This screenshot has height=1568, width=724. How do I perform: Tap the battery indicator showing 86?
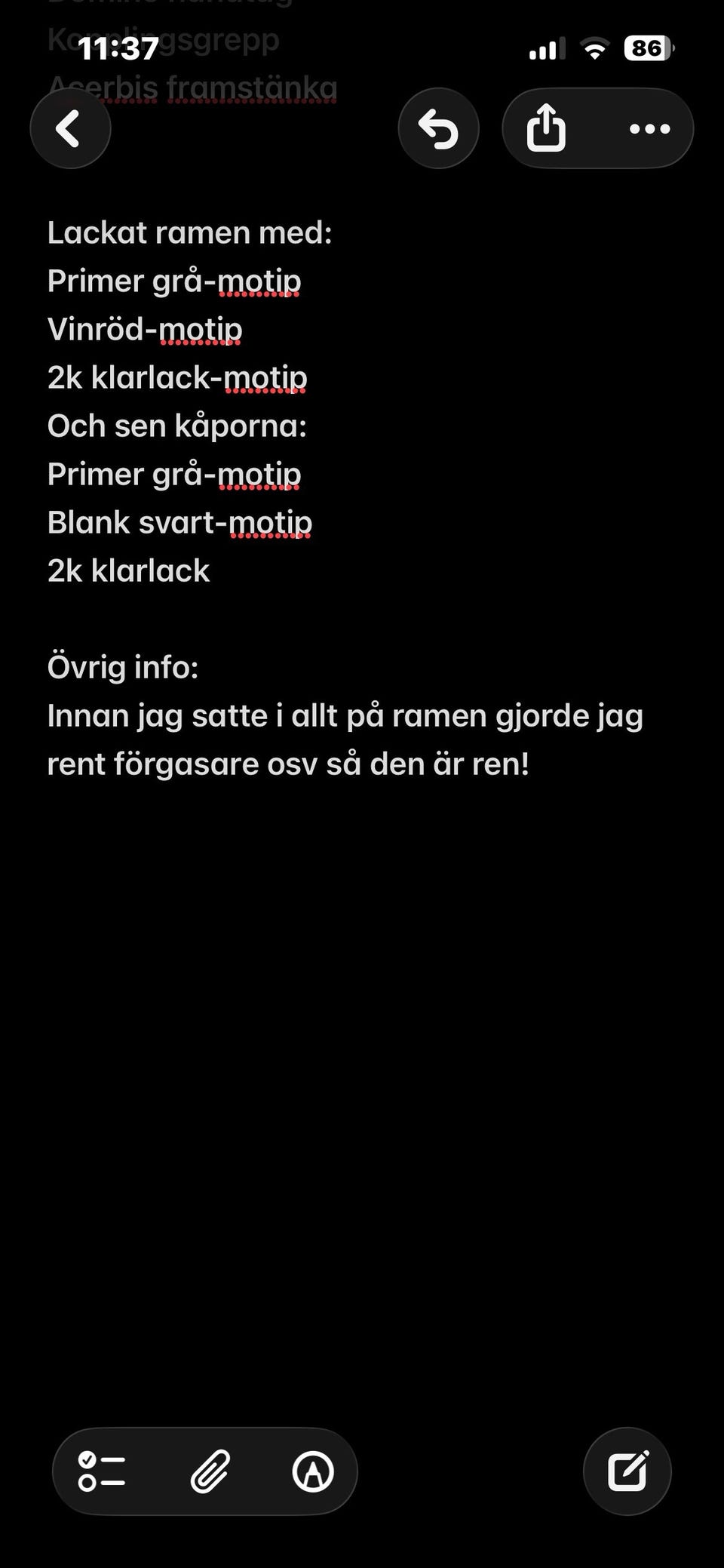(645, 48)
